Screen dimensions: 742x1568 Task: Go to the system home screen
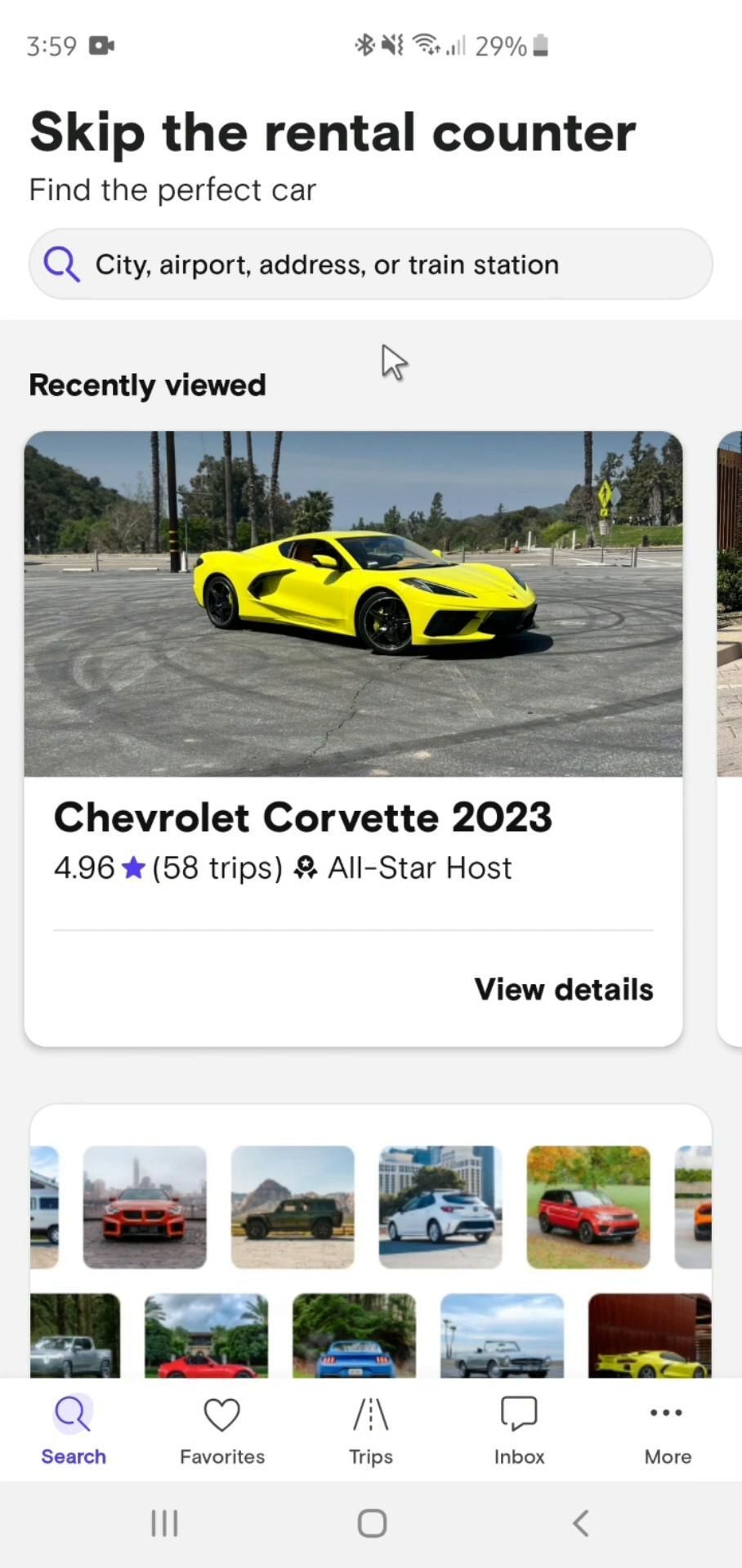pyautogui.click(x=372, y=1523)
